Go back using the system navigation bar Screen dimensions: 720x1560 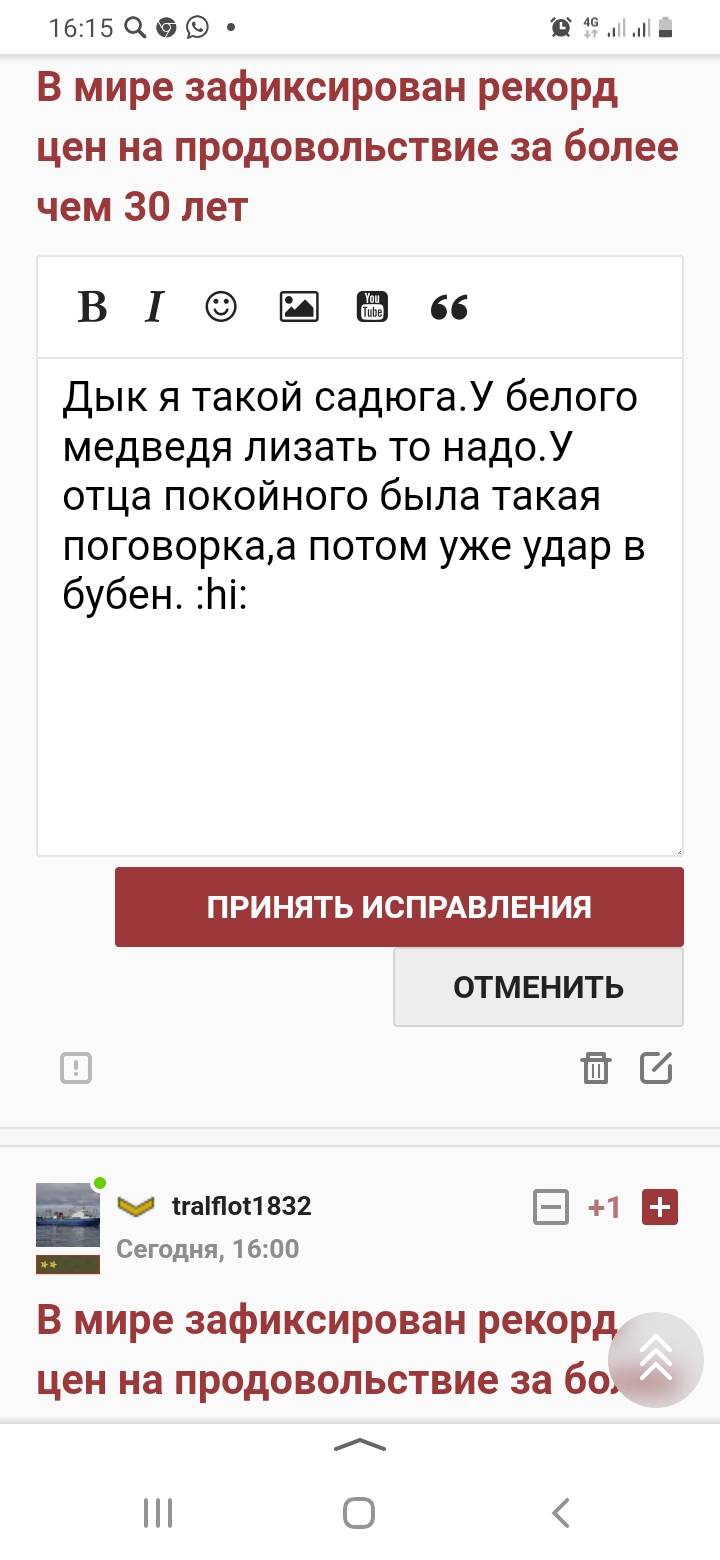(x=561, y=1512)
